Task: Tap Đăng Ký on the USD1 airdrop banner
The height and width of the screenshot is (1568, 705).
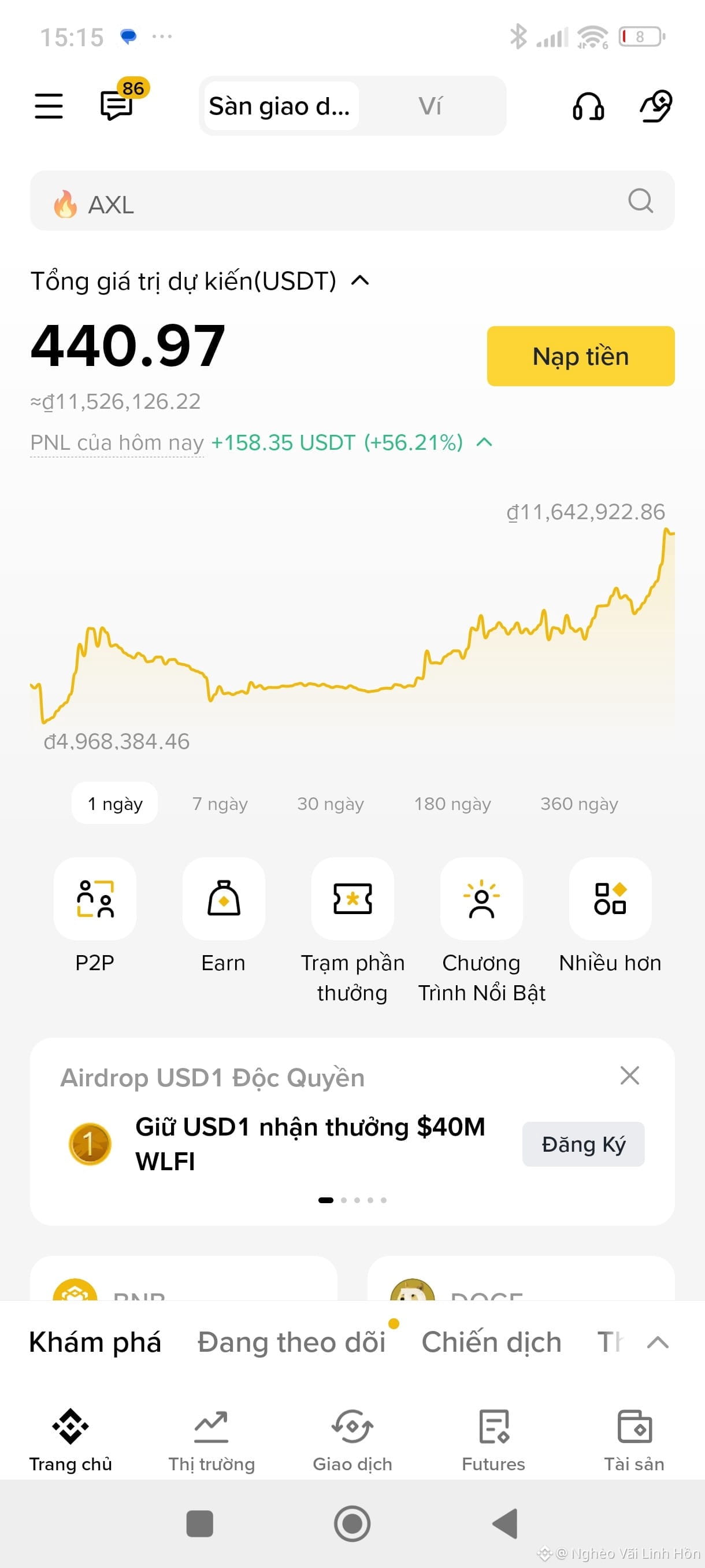Action: (x=583, y=1144)
